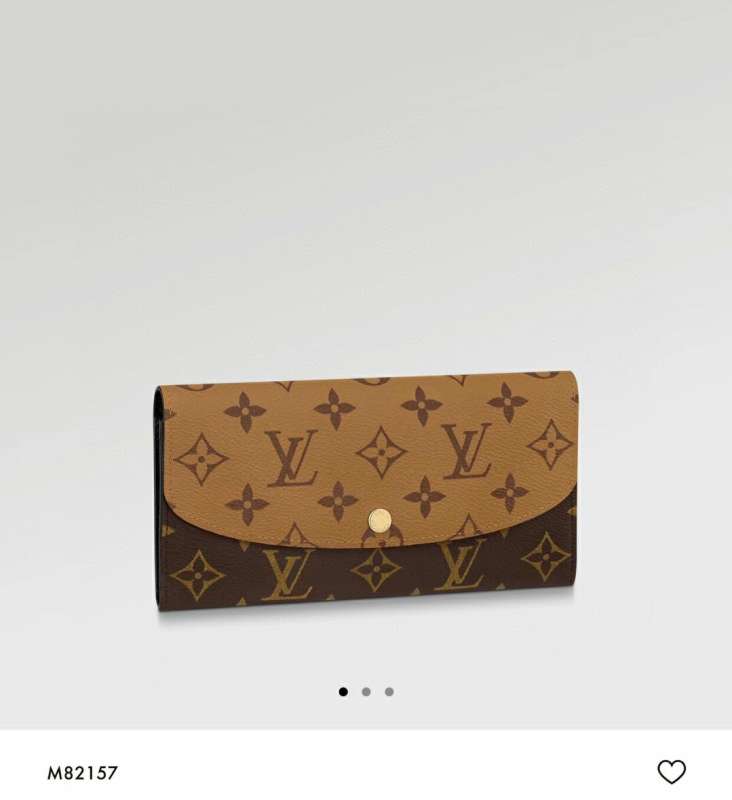Image resolution: width=732 pixels, height=800 pixels.
Task: Jump to the third product image dot
Action: pyautogui.click(x=389, y=691)
